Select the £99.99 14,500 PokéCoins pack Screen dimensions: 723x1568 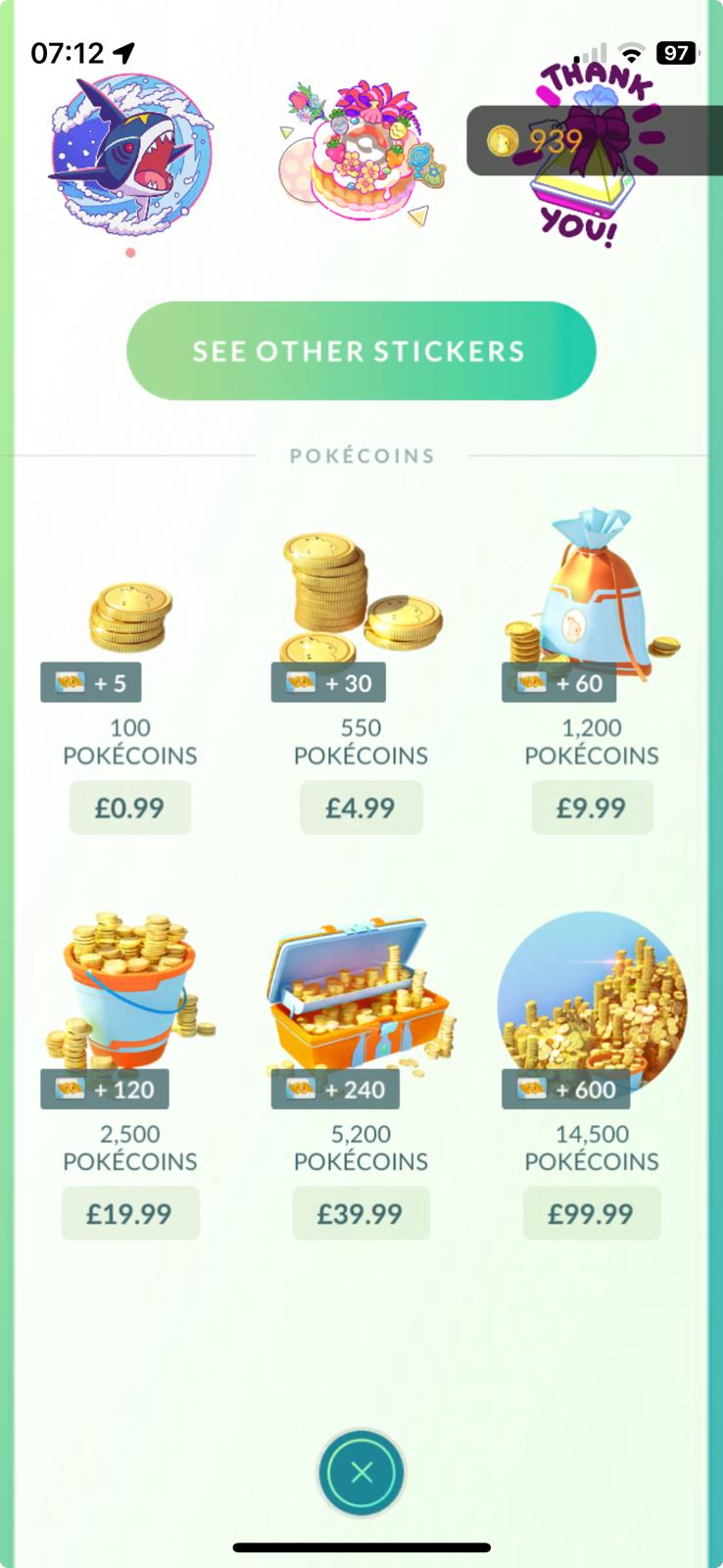point(592,1213)
